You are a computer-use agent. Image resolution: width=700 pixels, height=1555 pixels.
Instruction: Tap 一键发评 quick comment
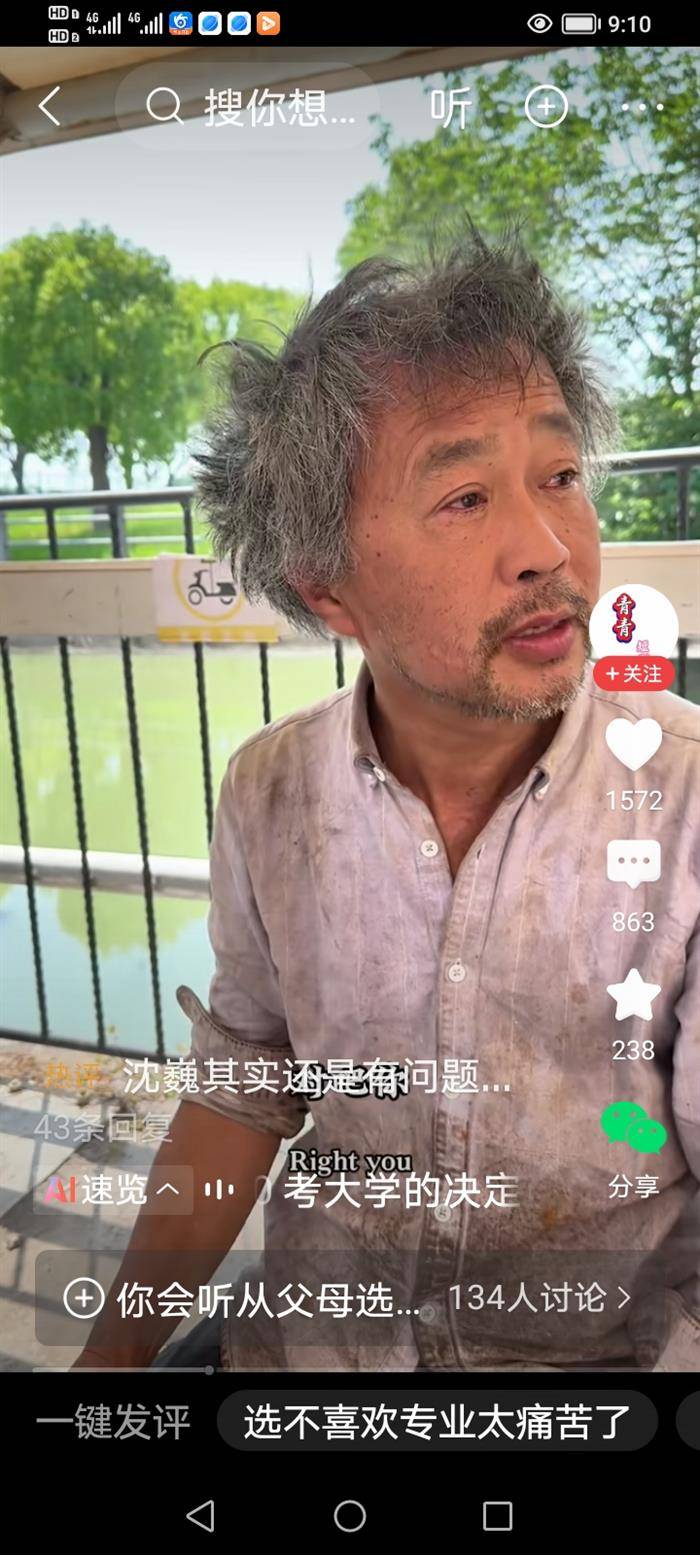point(113,1422)
